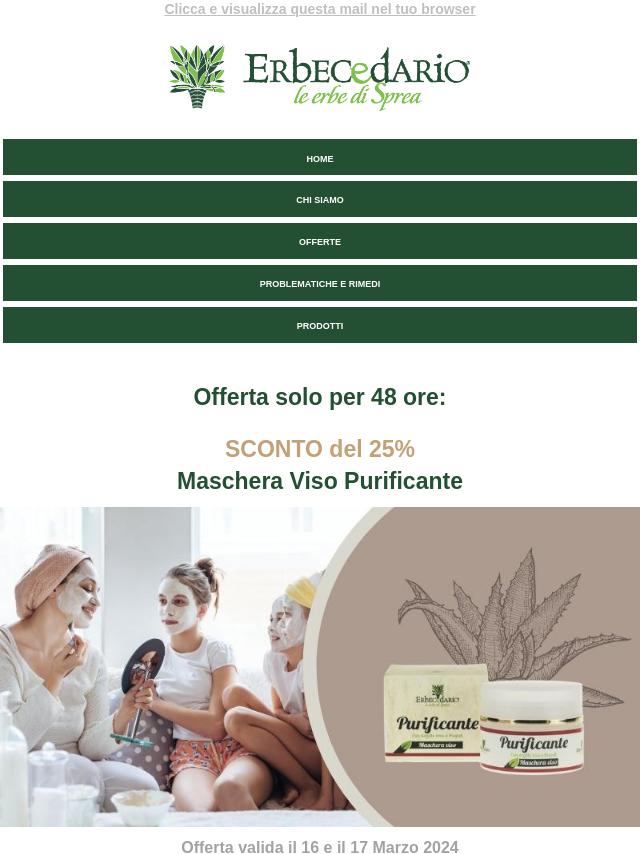Open the Maschera Viso Purificante banner
Viewport: 640px width, 854px height.
point(319,666)
